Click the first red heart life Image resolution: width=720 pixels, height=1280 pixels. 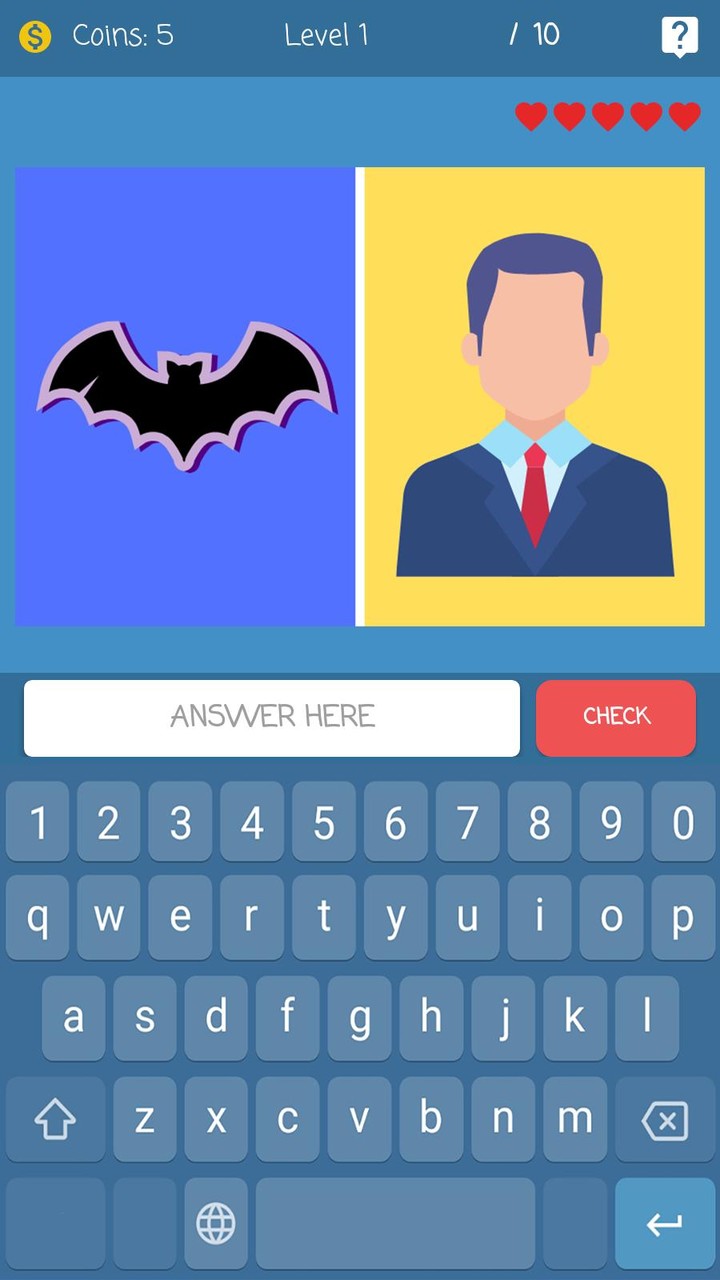point(530,116)
